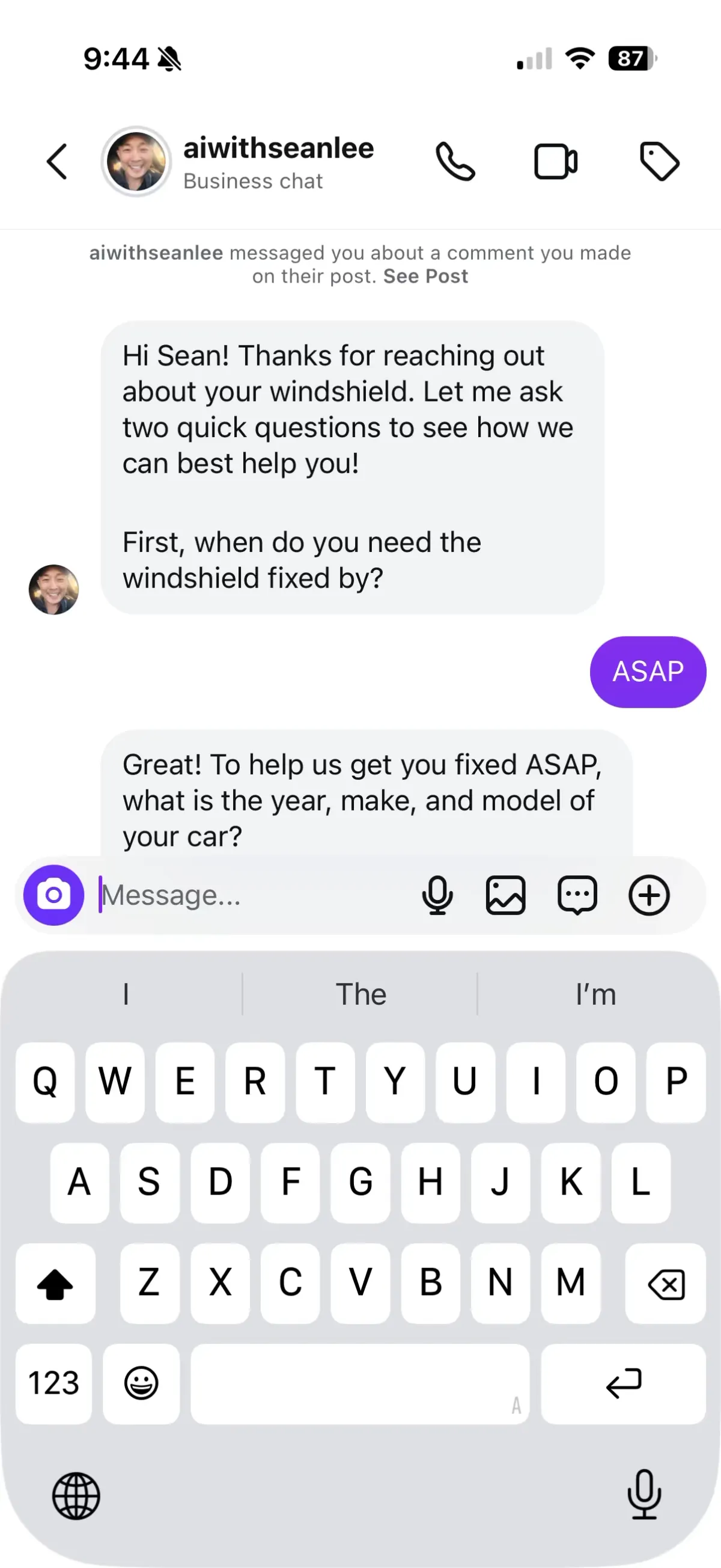Viewport: 721px width, 1568px height.
Task: Open the label tag icon
Action: tap(659, 162)
